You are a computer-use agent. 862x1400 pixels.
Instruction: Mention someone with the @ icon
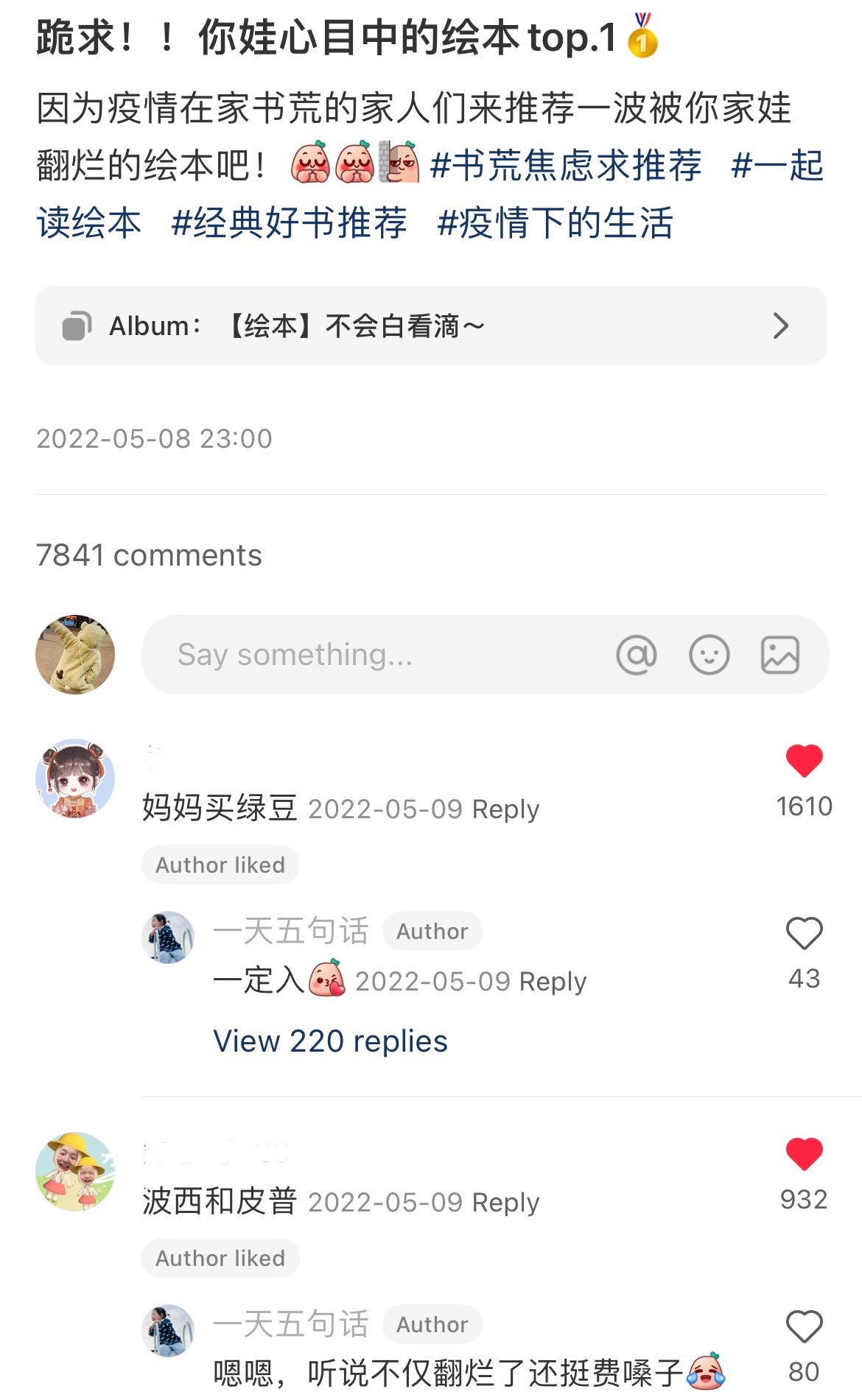pos(637,655)
